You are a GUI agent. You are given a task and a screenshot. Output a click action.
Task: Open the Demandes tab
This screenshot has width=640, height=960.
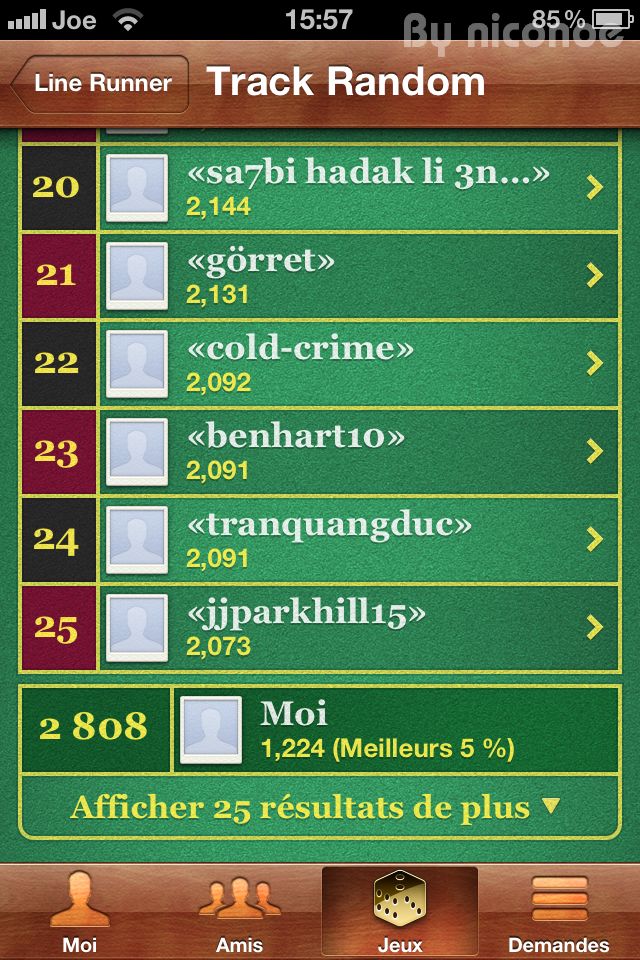click(x=559, y=912)
